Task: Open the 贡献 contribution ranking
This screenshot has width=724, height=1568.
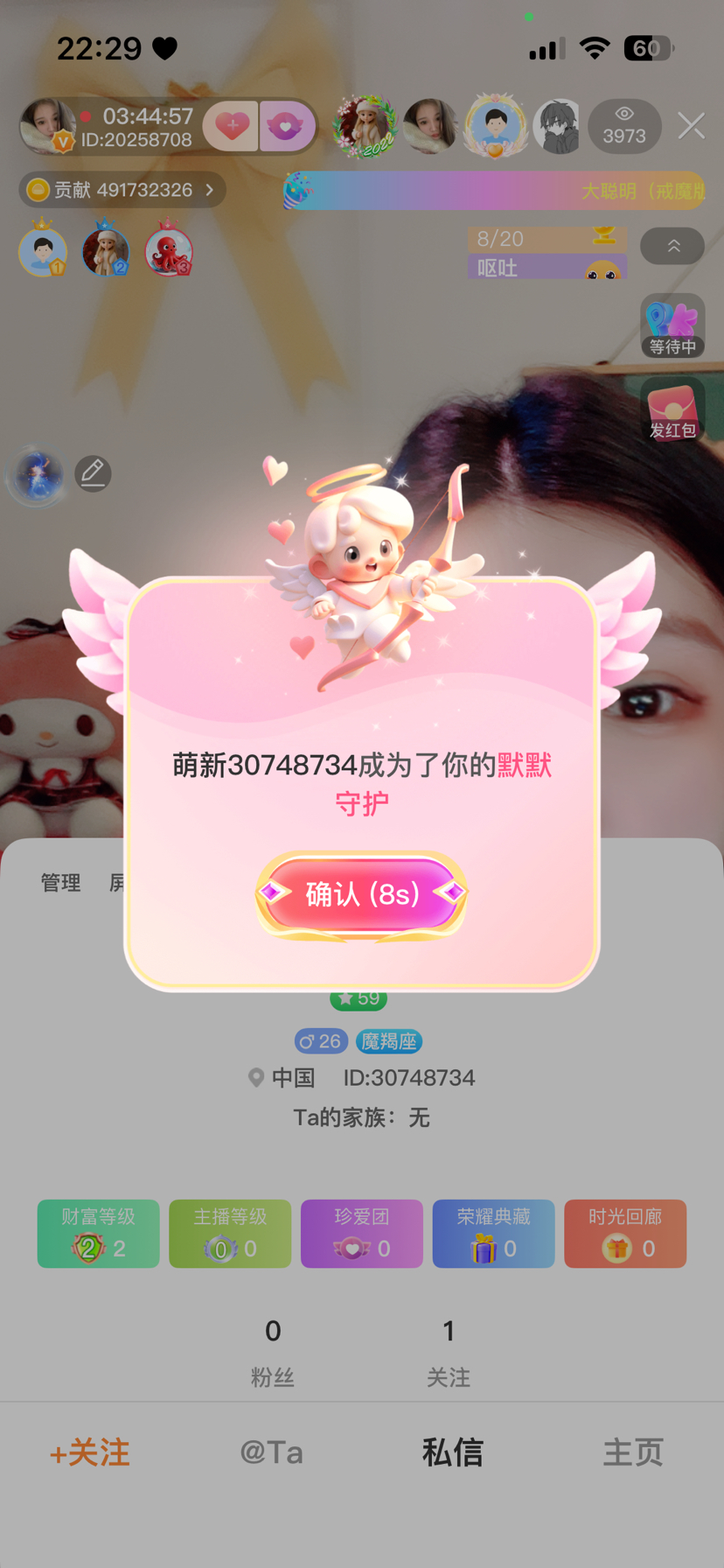Action: coord(122,190)
